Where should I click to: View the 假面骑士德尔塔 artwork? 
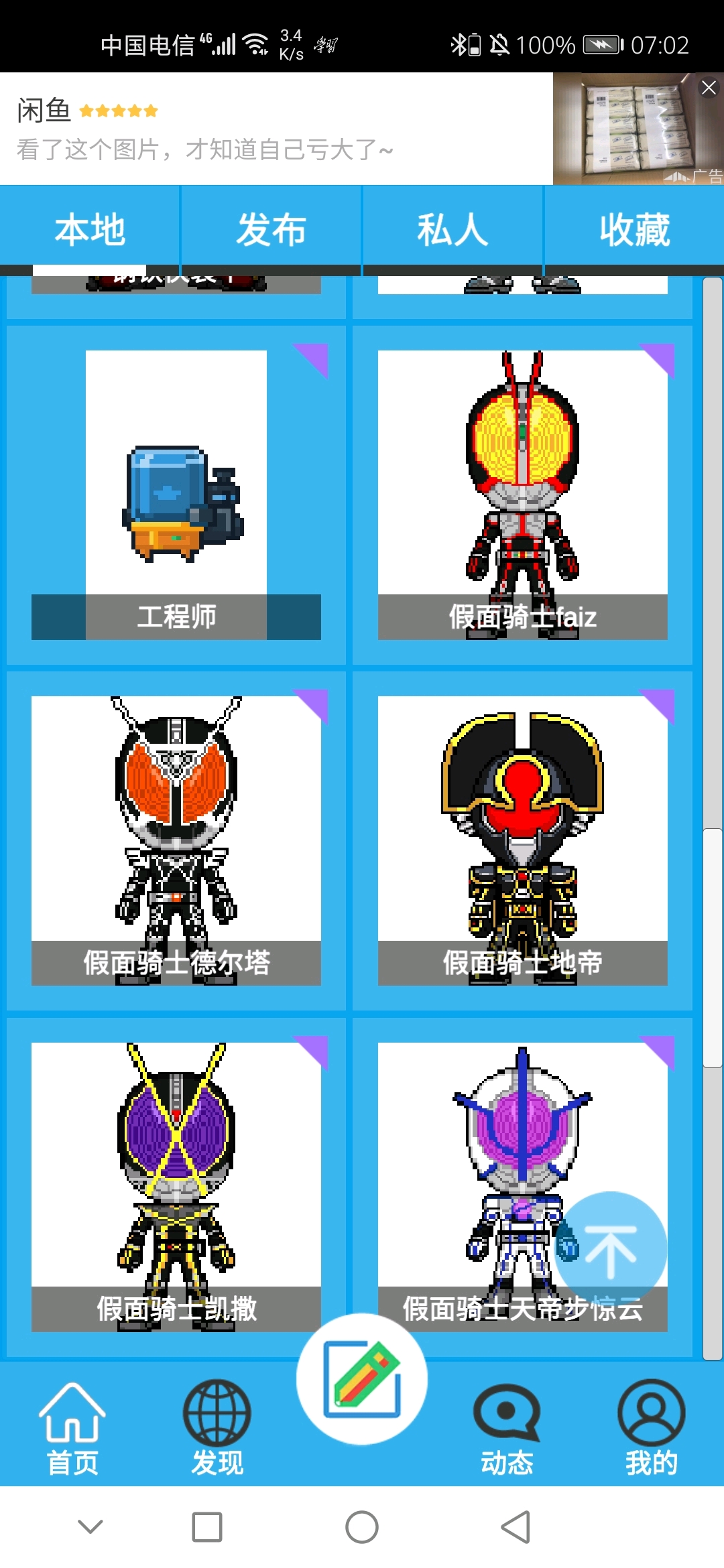(176, 841)
